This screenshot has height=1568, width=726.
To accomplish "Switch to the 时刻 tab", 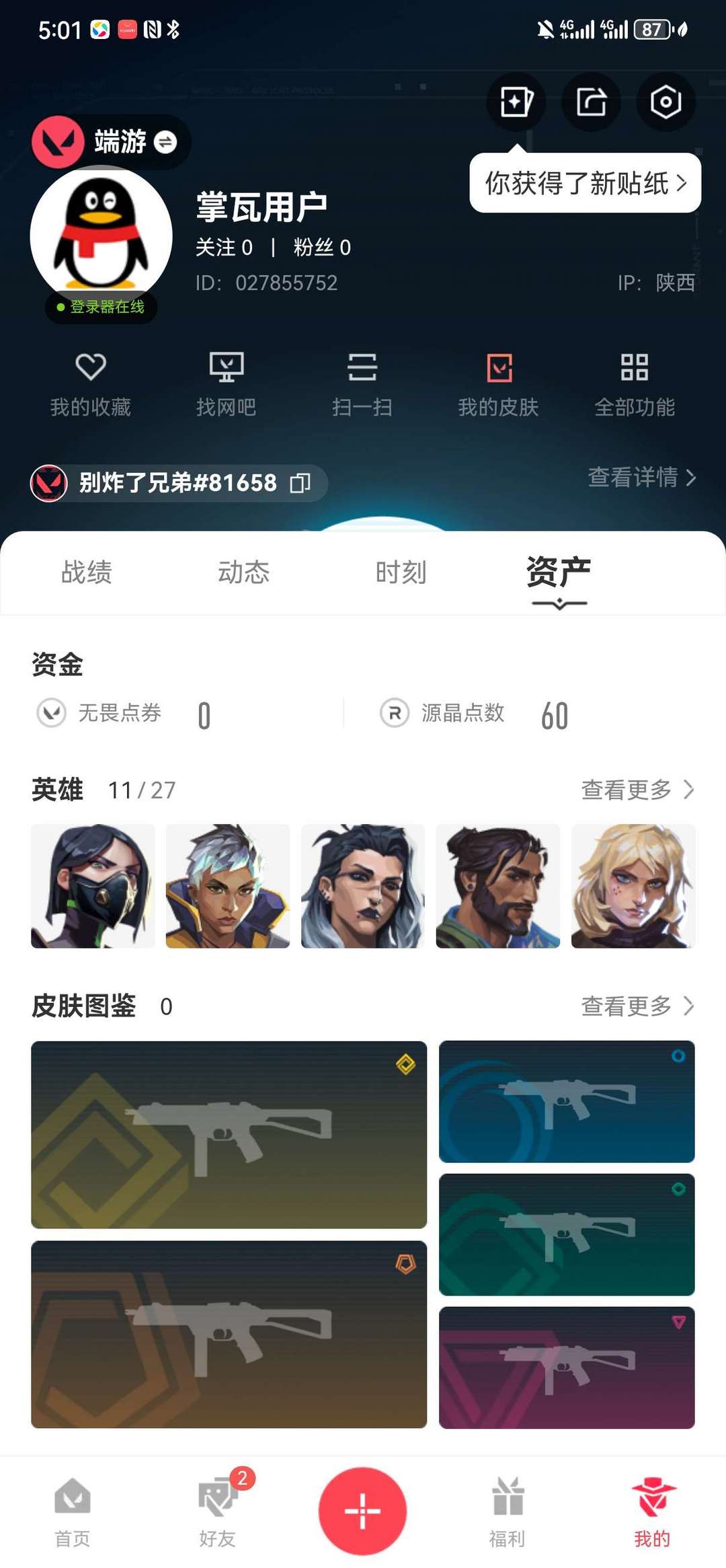I will (401, 572).
